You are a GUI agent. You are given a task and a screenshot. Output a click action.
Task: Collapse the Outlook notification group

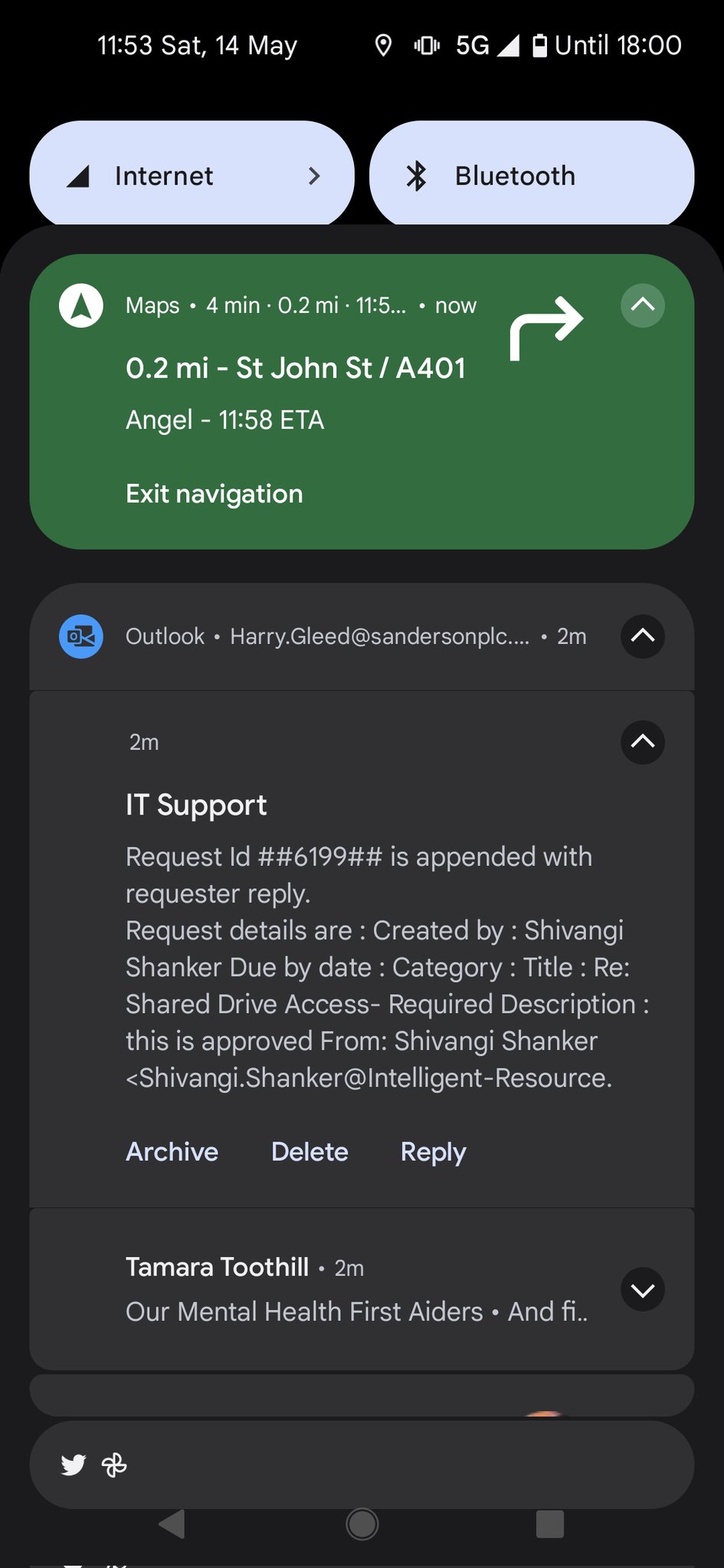coord(642,636)
